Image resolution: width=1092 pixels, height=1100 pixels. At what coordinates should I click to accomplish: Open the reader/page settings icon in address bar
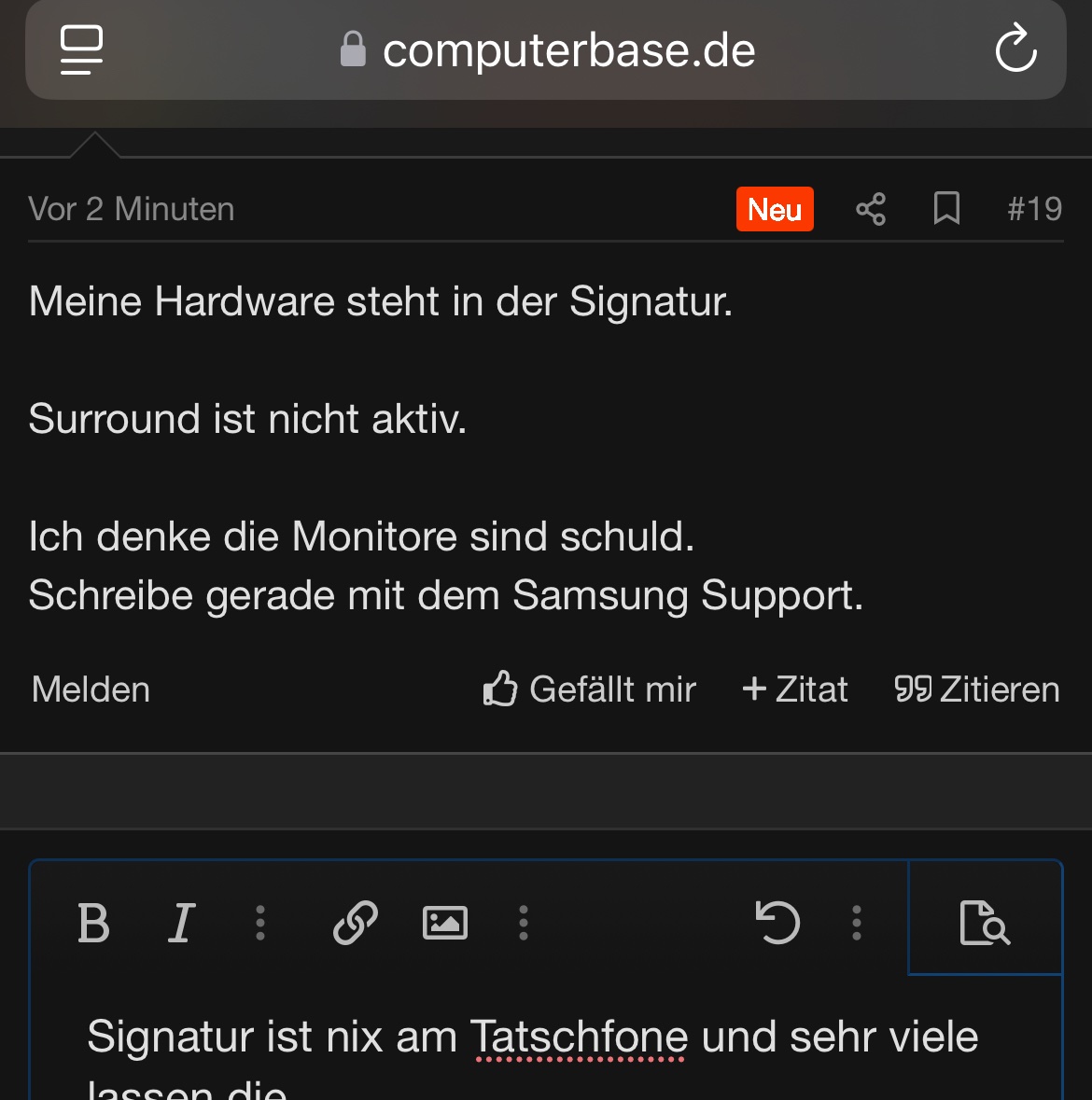pos(81,49)
